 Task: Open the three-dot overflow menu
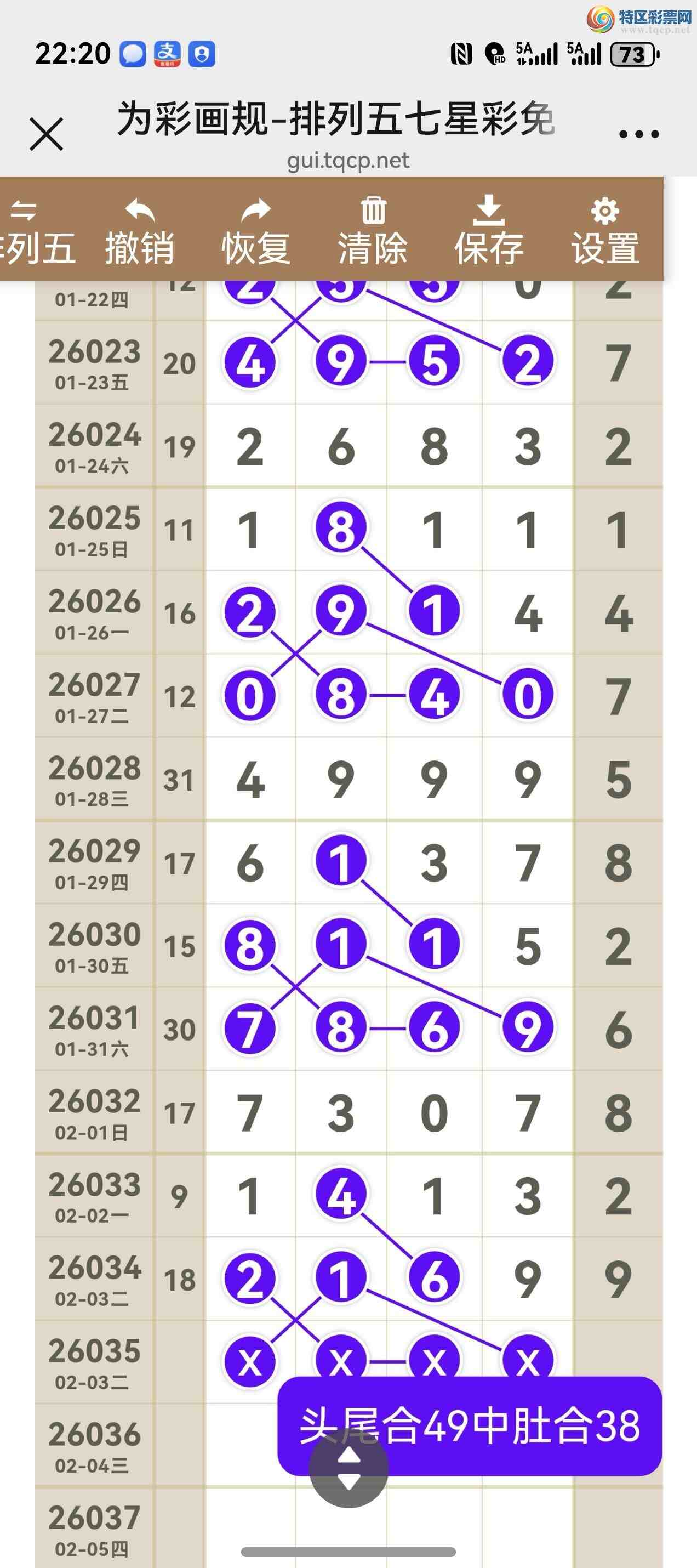click(x=638, y=134)
